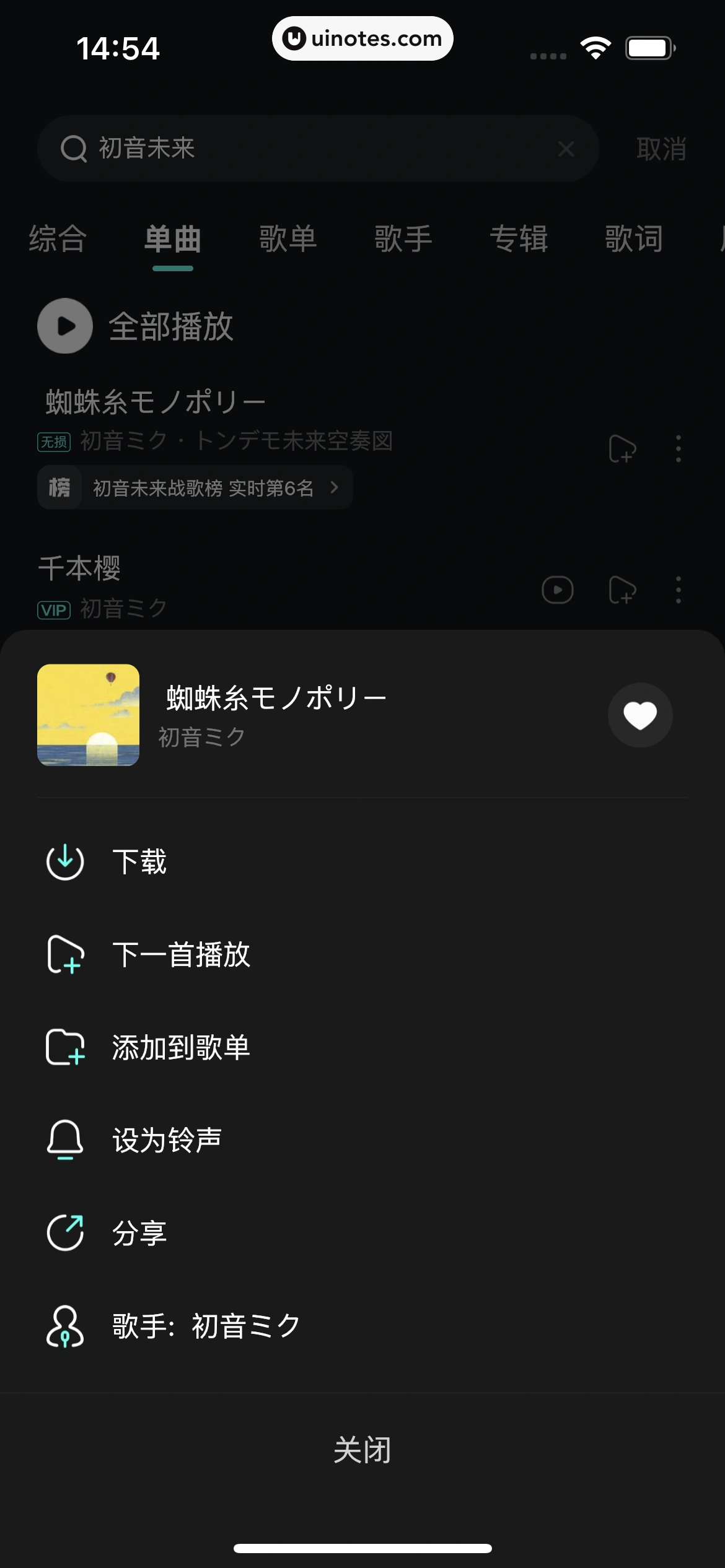Open singer page via 歌手: 初音ミク icon
The image size is (725, 1568).
point(64,1325)
